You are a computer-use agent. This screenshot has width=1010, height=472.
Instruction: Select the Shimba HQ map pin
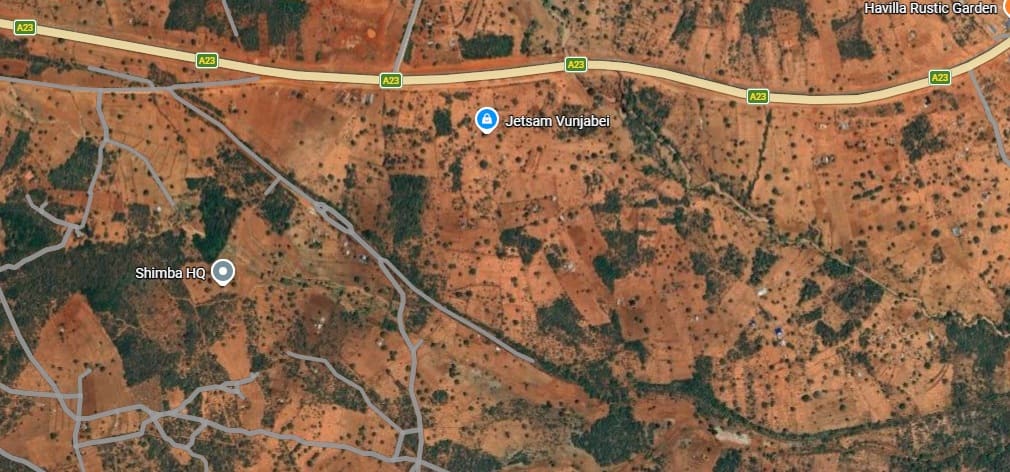pyautogui.click(x=223, y=271)
